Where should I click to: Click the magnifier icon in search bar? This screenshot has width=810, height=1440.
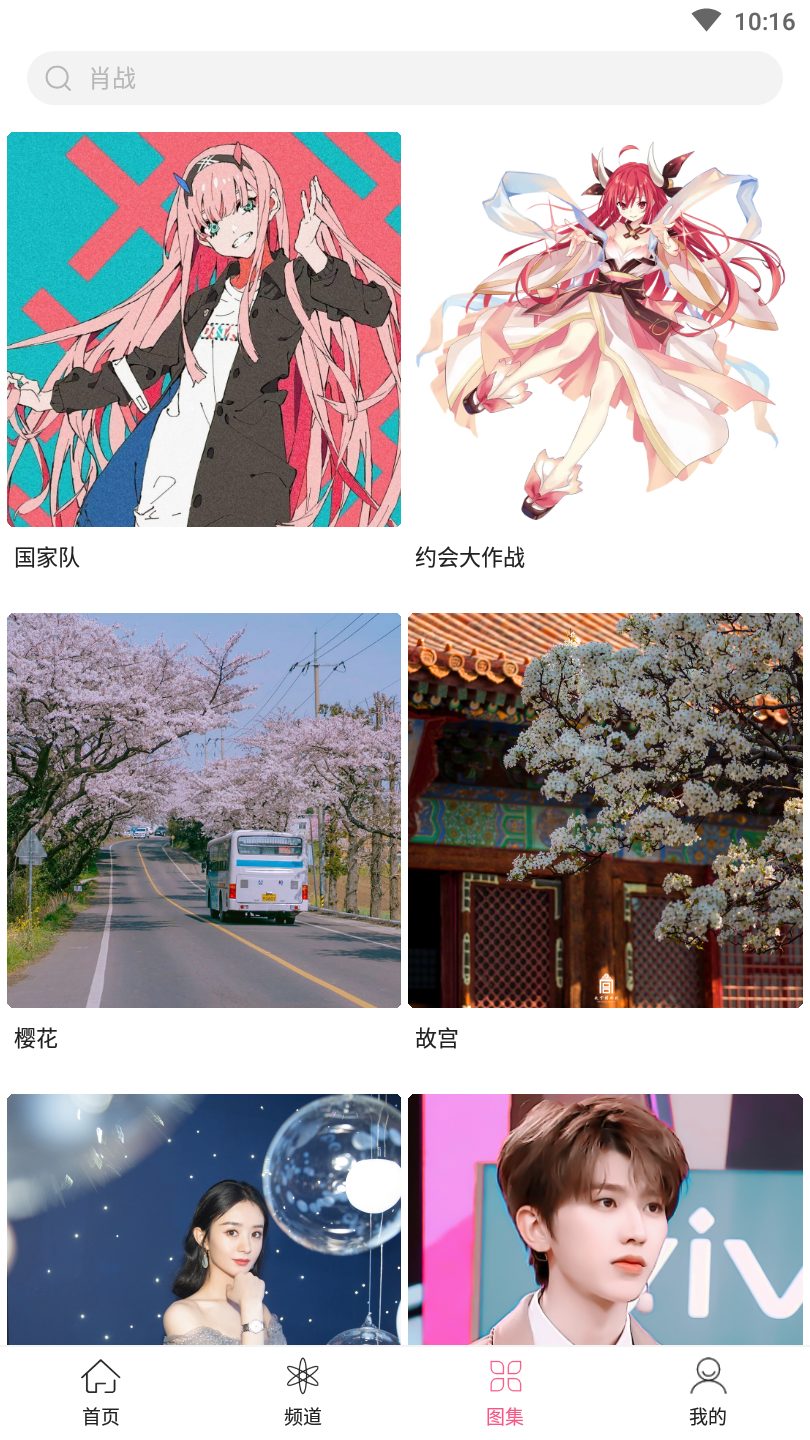[x=58, y=76]
